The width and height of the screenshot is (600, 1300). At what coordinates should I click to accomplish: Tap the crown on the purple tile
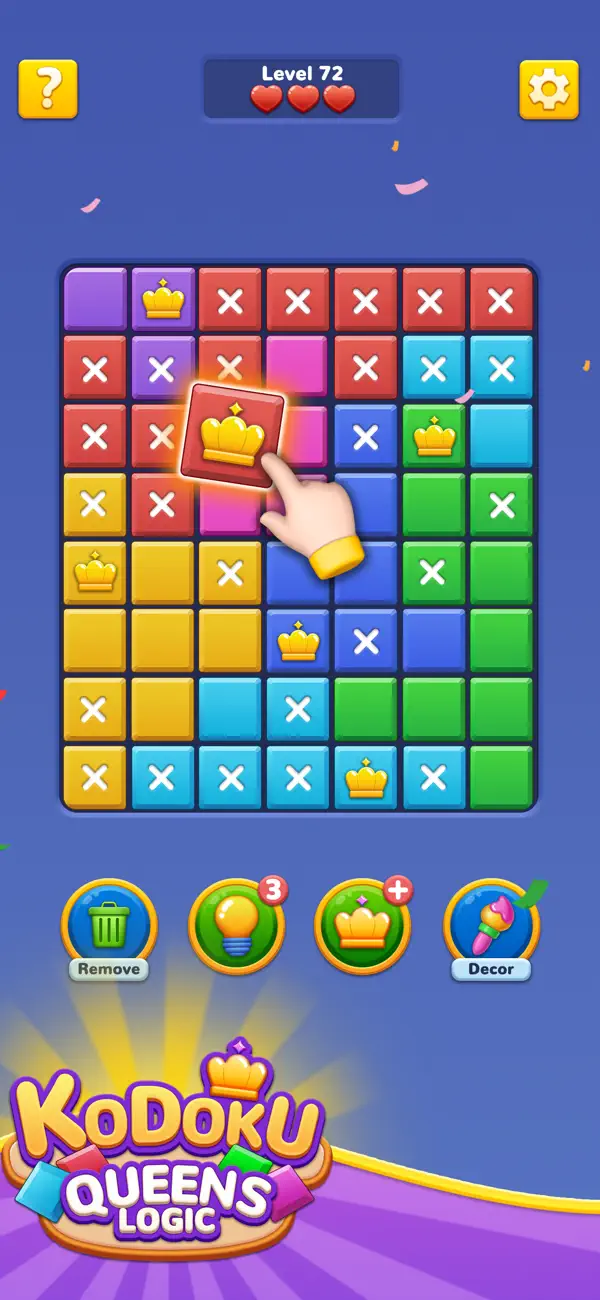163,299
